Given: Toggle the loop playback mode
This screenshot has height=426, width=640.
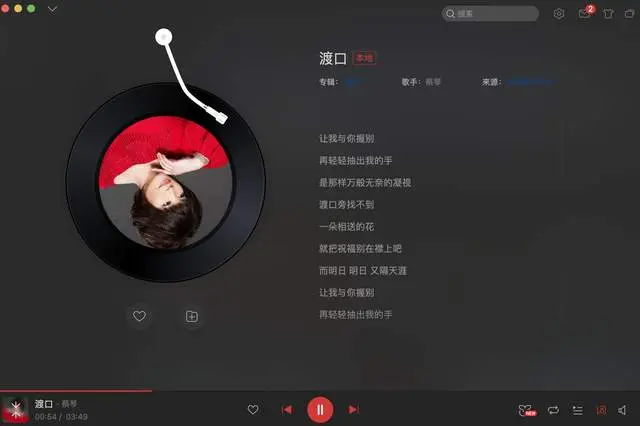Looking at the screenshot, I should point(552,410).
